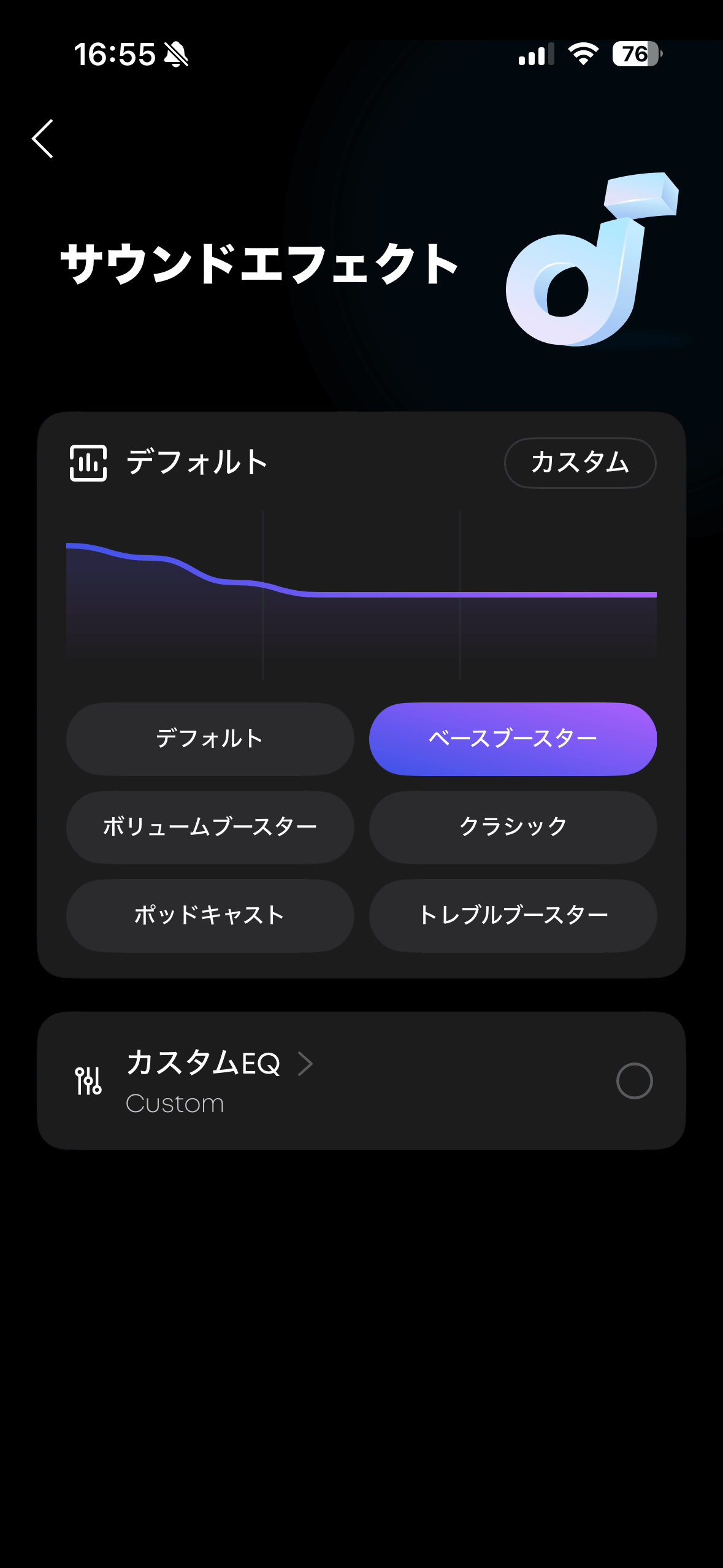Select the カスタムEQ radio button
The height and width of the screenshot is (1568, 723).
[634, 1080]
